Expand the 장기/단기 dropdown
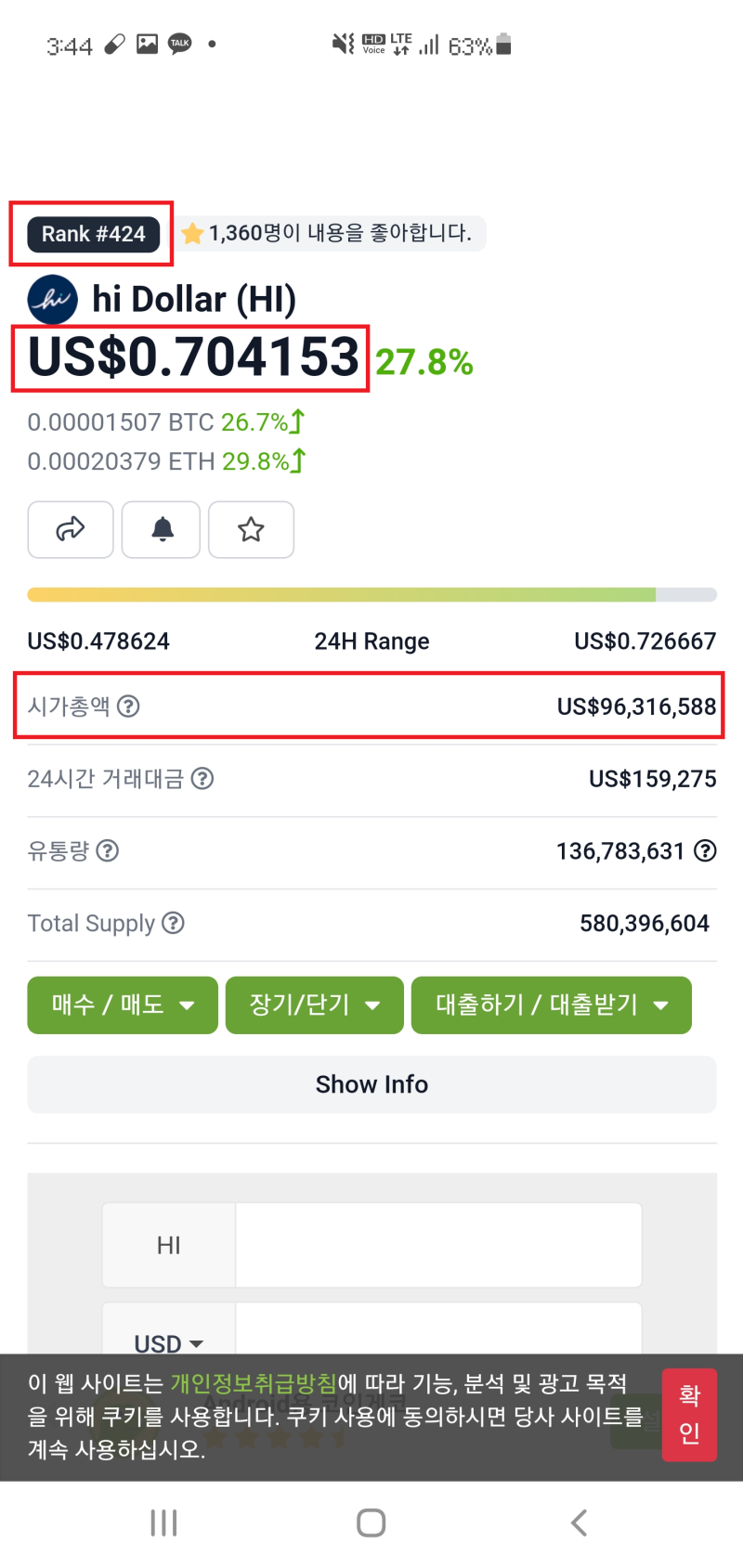 [314, 1004]
